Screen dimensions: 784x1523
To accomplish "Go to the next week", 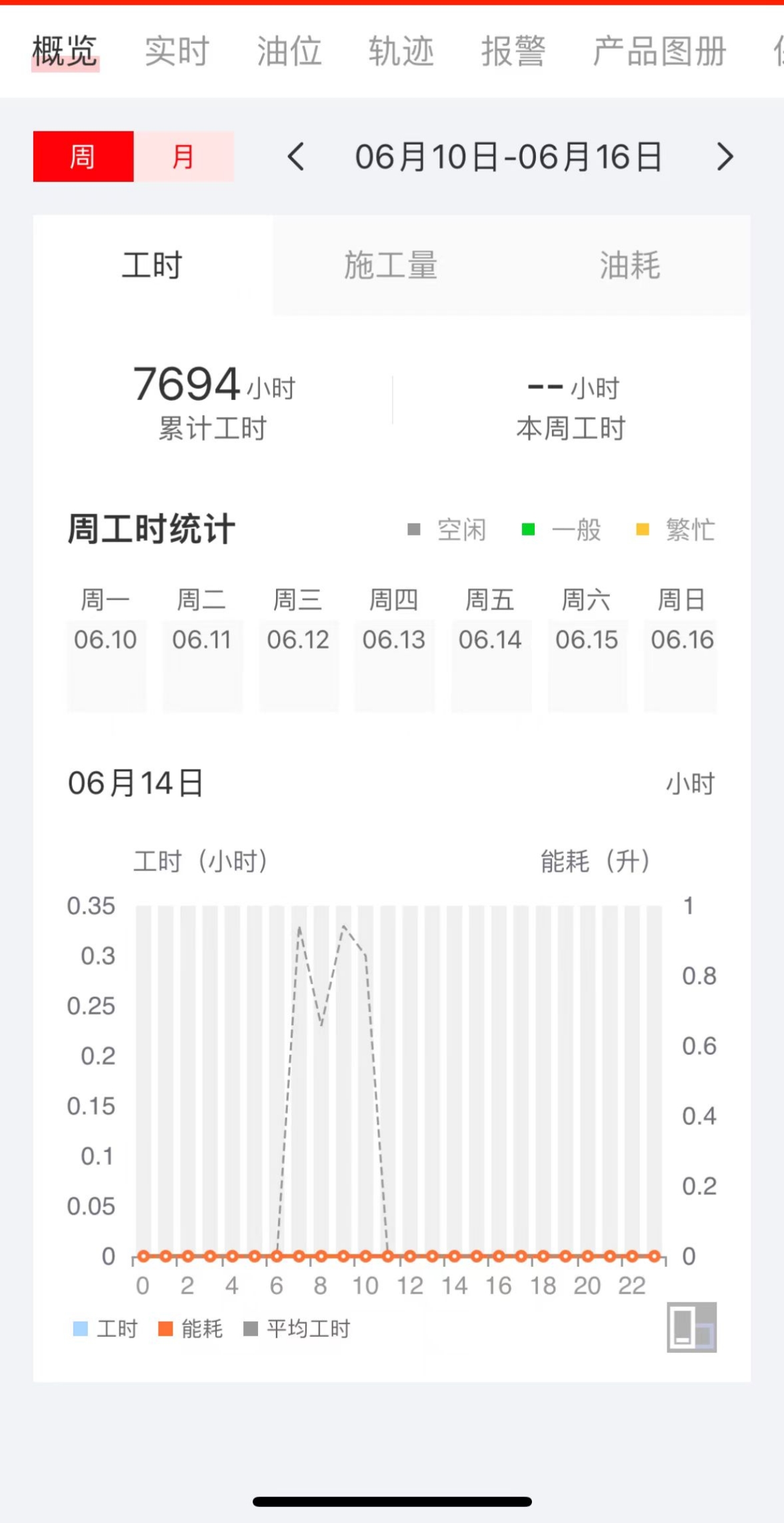I will tap(725, 157).
